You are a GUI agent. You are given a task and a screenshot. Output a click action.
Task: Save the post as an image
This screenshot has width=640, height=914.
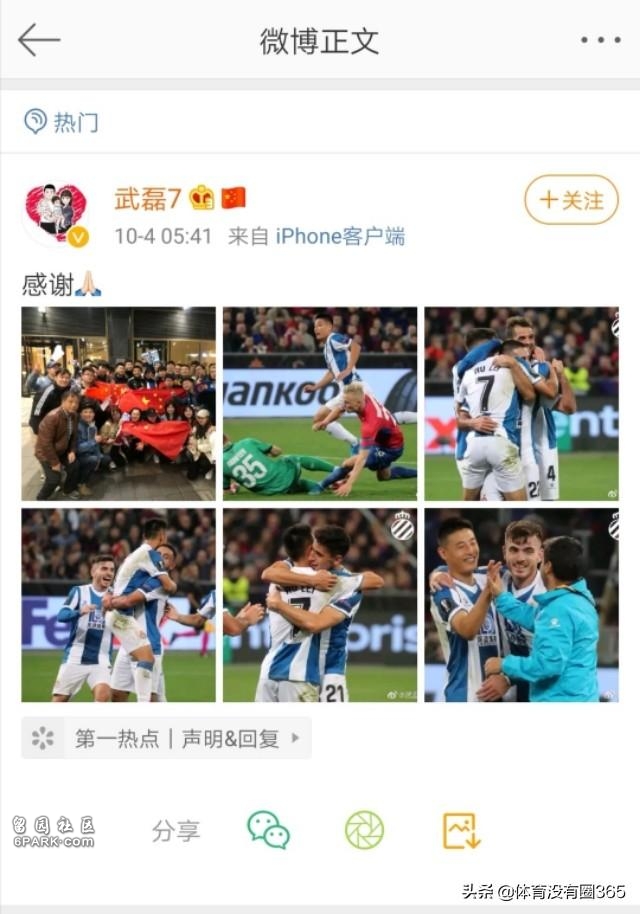(462, 830)
